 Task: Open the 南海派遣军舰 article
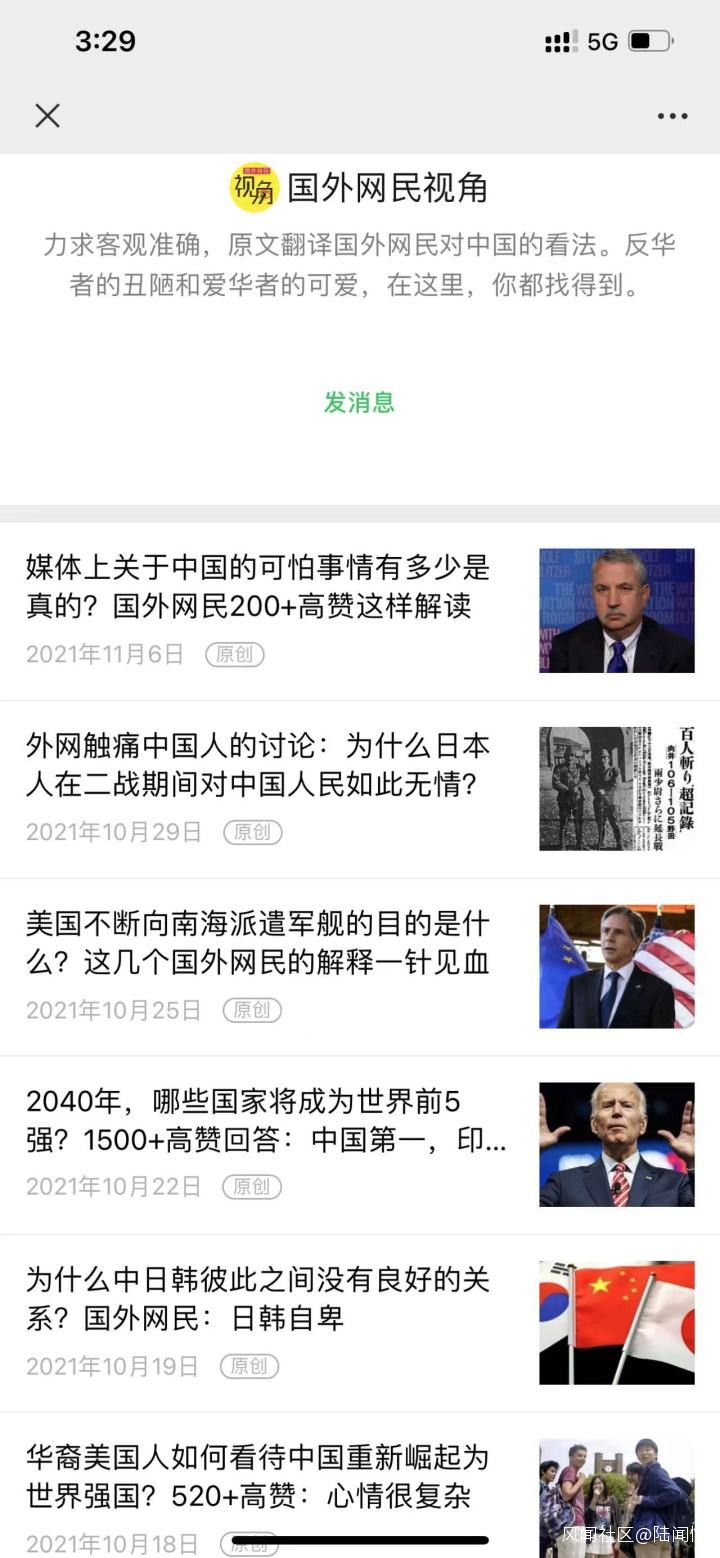[258, 943]
